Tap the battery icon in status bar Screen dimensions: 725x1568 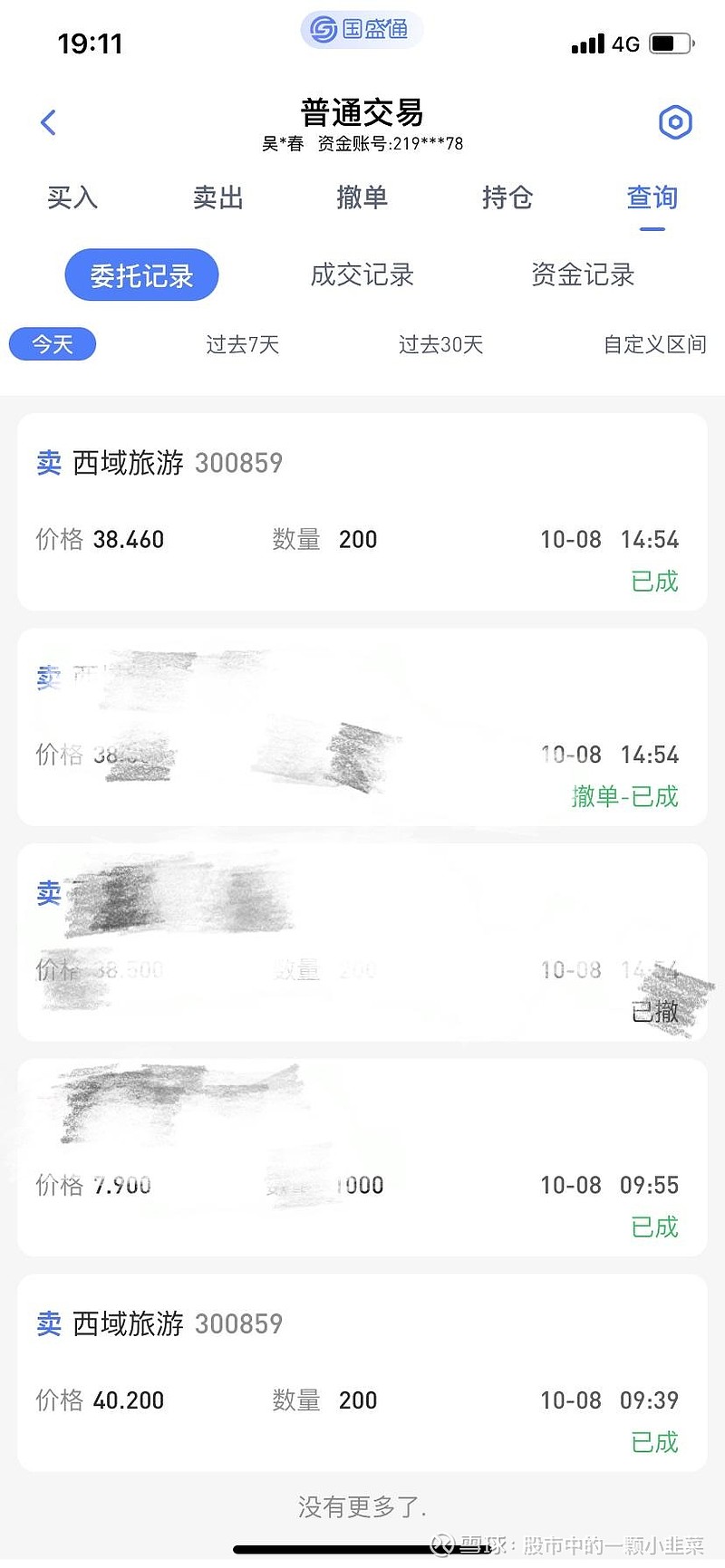coord(672,42)
